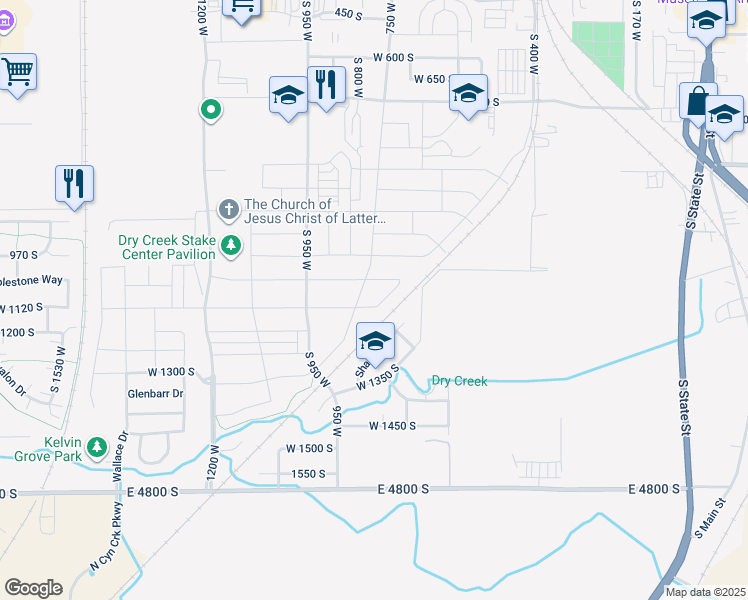
Task: Open the school marker near W 1350 S
Action: coord(375,341)
